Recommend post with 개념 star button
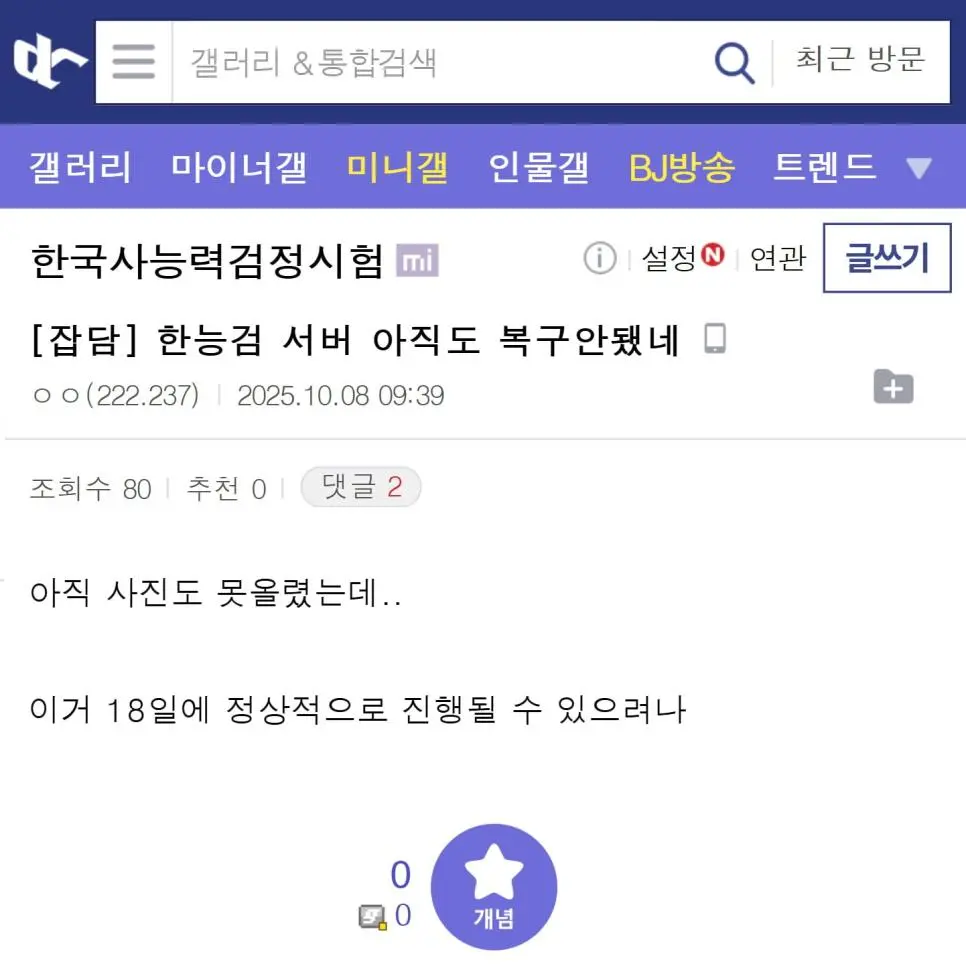Viewport: 966px width, 972px height. (494, 886)
